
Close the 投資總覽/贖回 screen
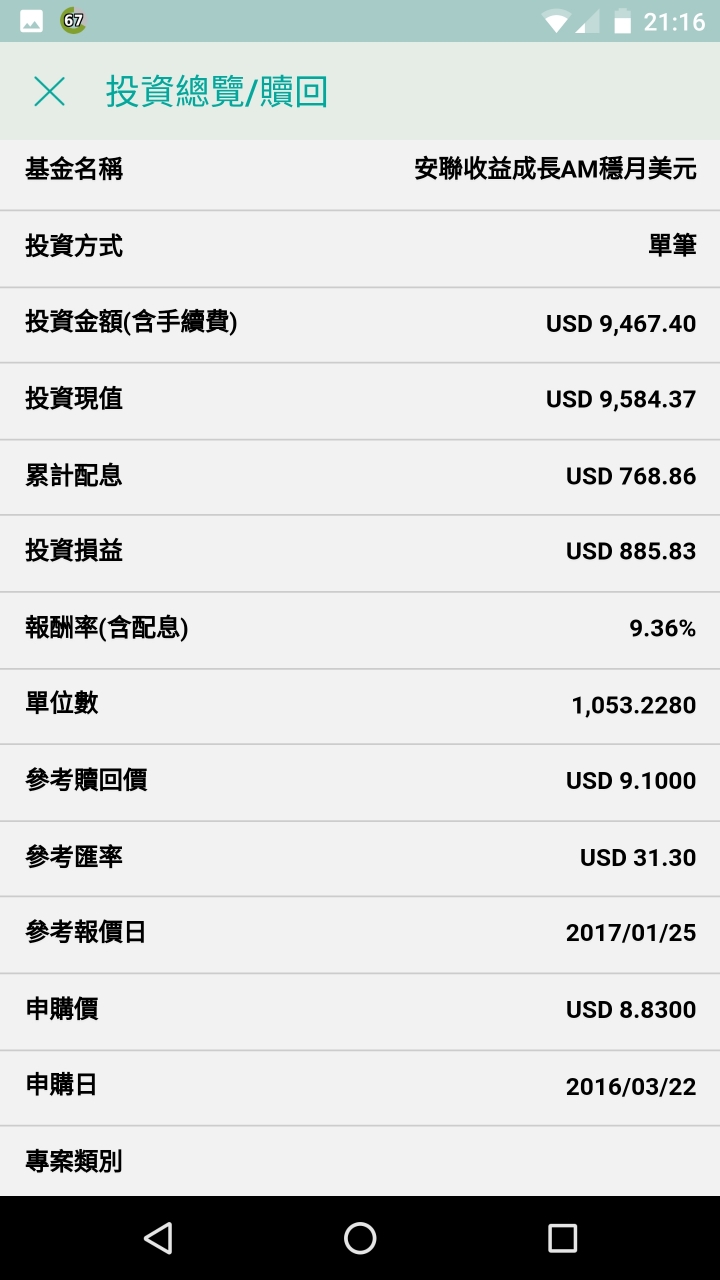pos(49,92)
